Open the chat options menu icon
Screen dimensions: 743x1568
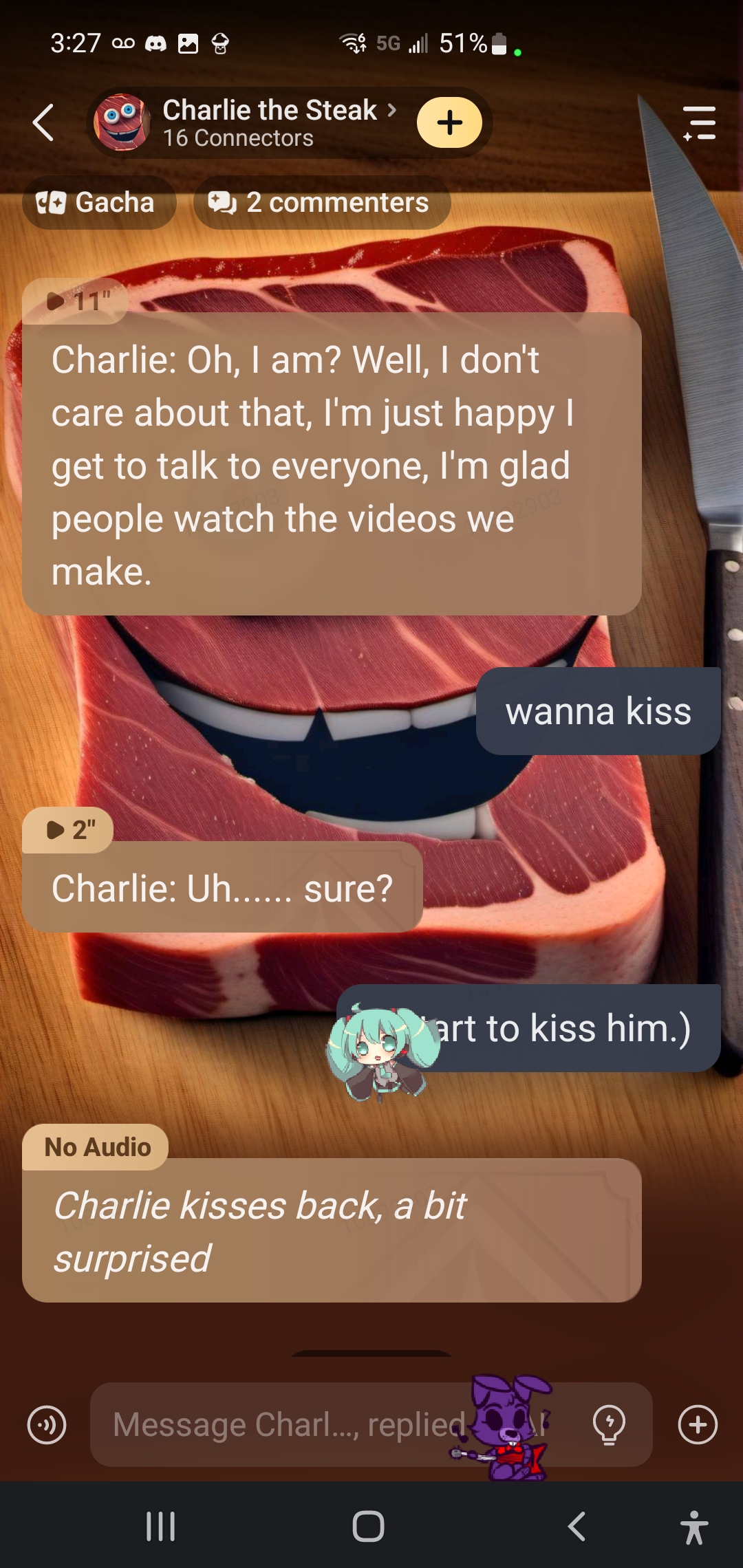699,123
